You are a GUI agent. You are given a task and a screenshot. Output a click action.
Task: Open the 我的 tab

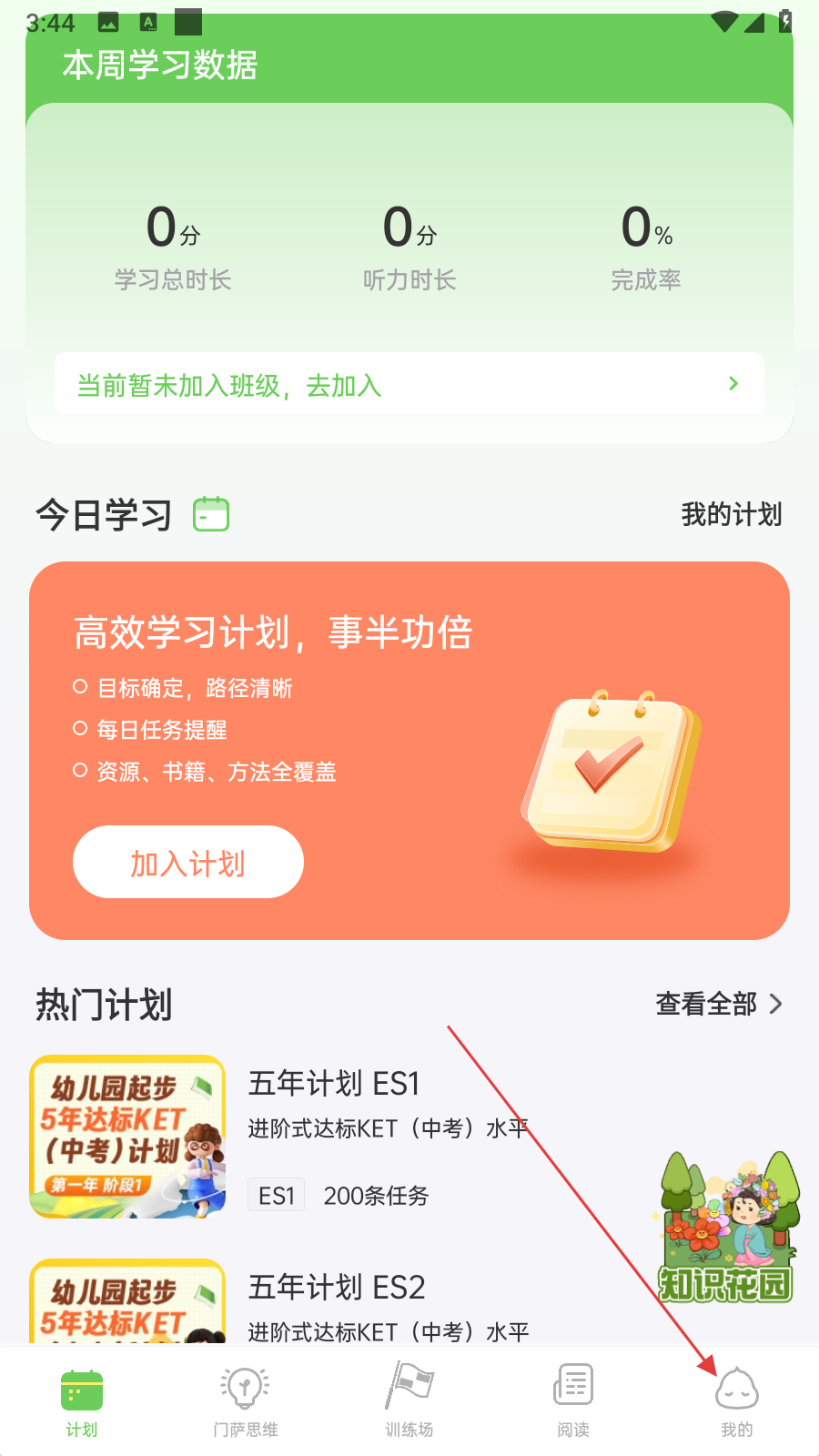pos(737,1401)
